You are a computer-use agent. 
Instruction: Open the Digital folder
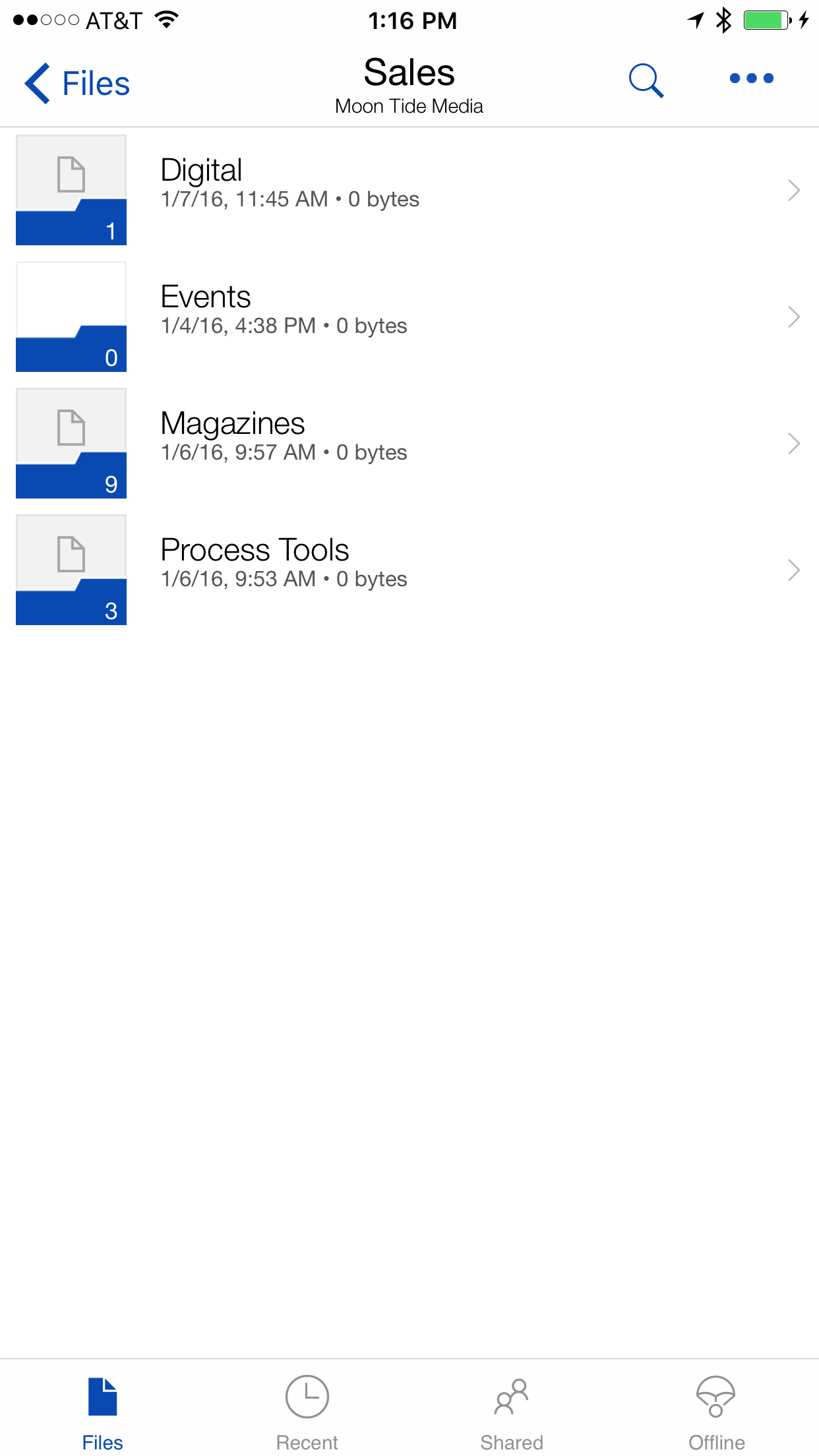click(409, 190)
